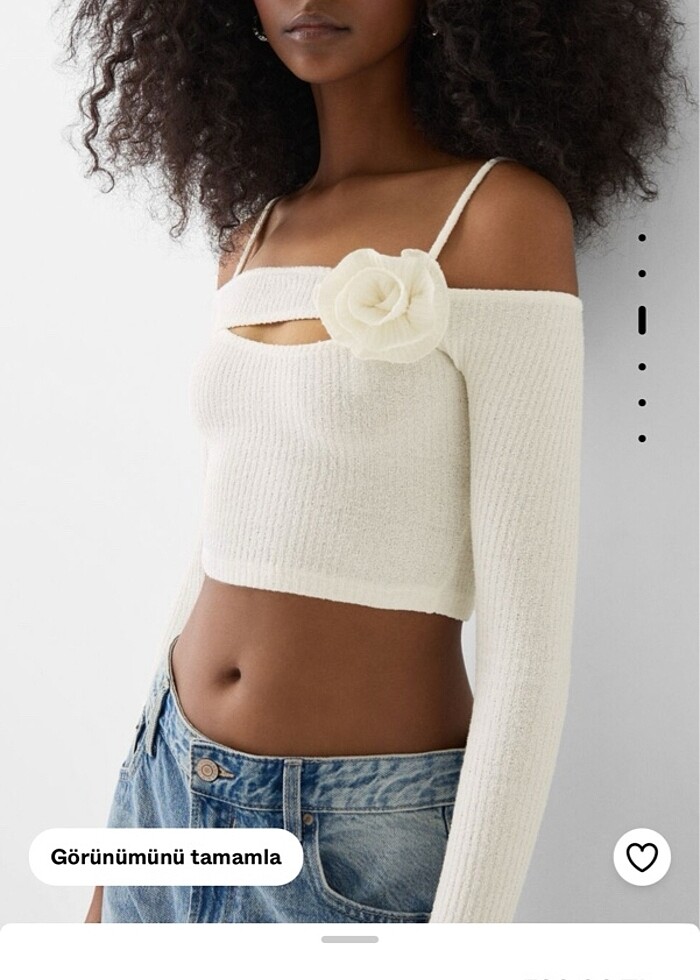The height and width of the screenshot is (980, 700).
Task: Tap the bottom sheet handle to expand details
Action: [x=350, y=939]
